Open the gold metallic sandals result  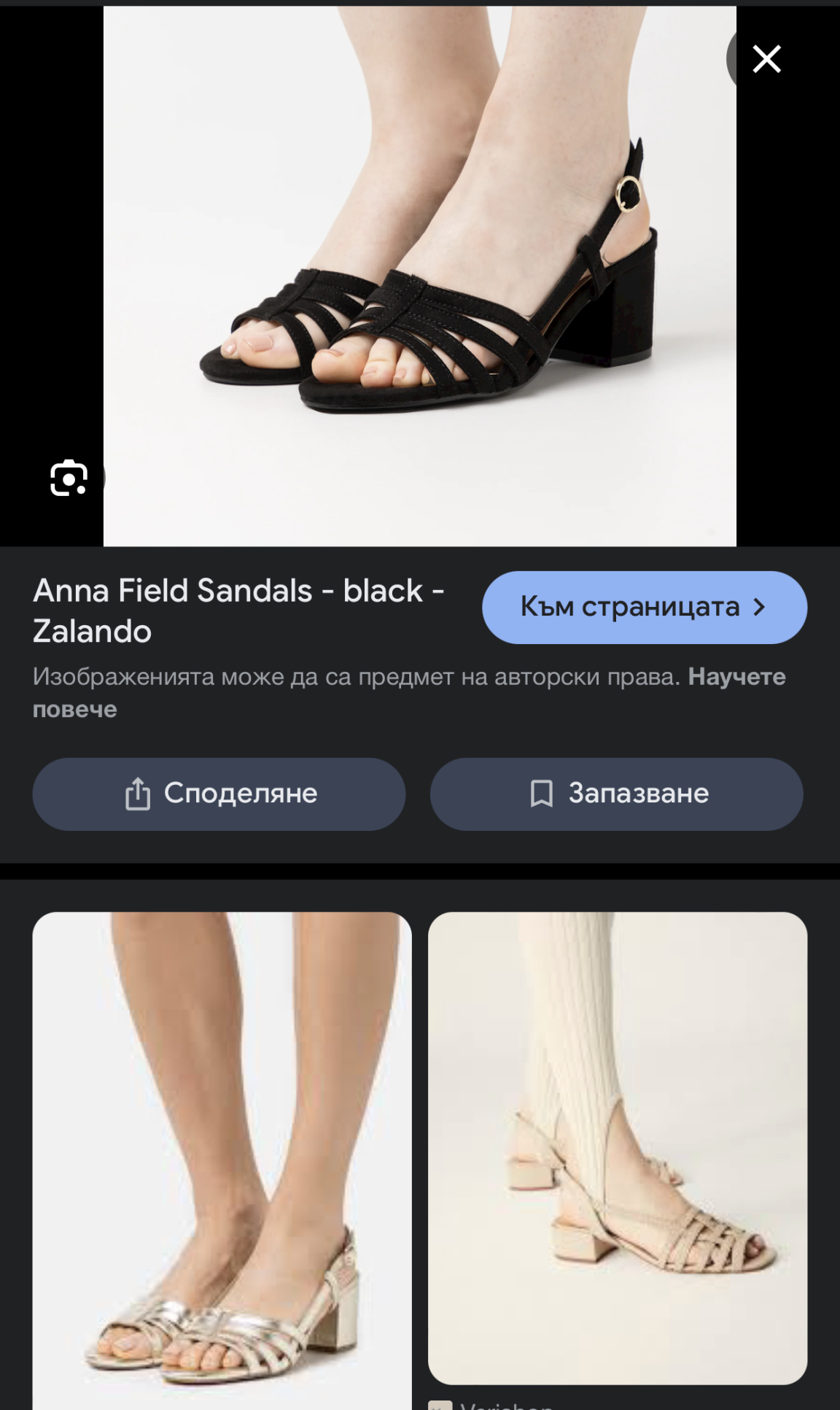pos(222,1160)
